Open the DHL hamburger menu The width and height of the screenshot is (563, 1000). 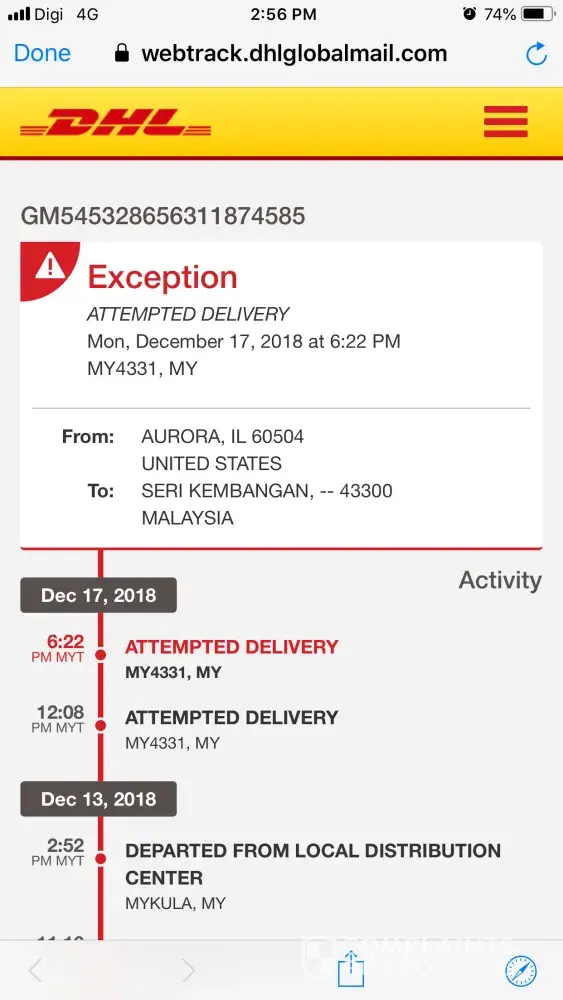pos(506,121)
